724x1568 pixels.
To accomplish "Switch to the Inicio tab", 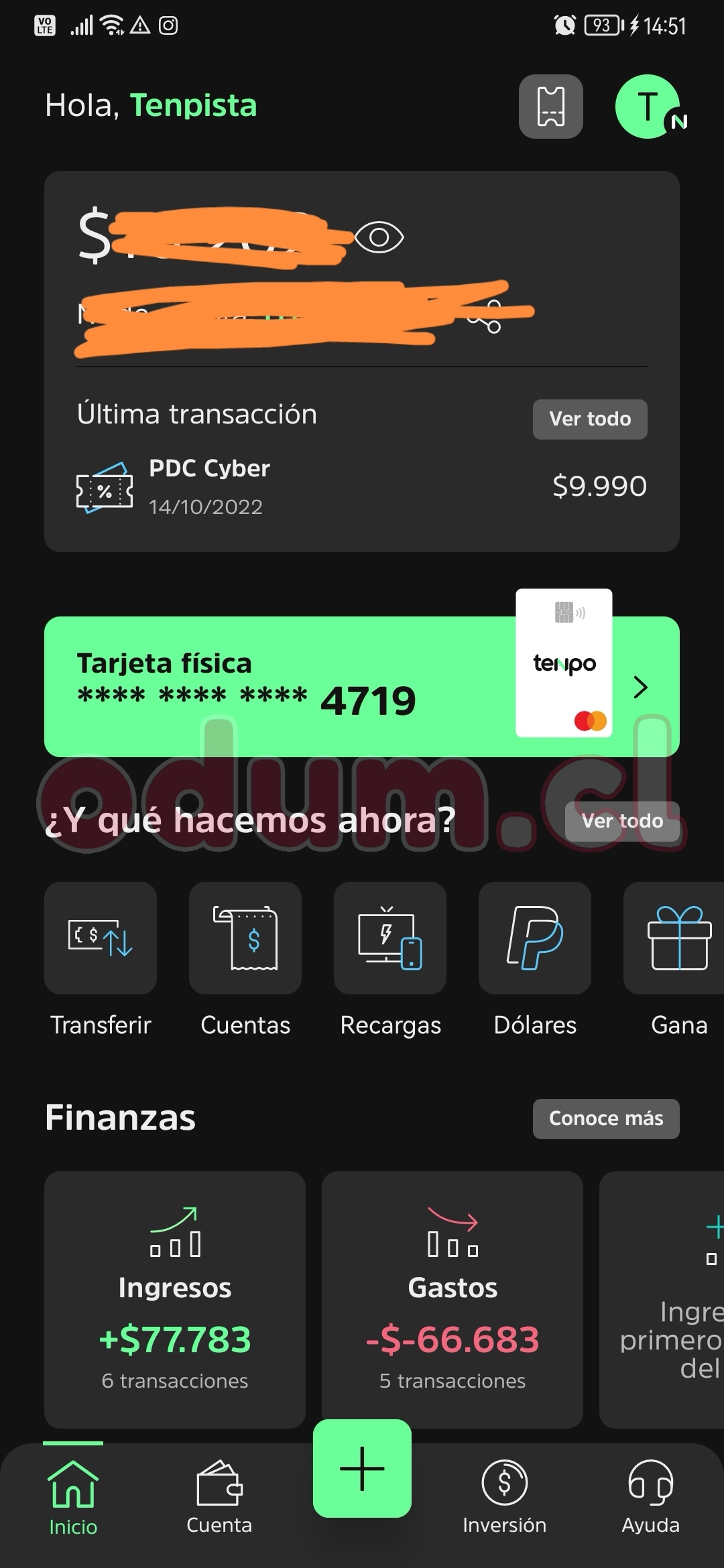I will pos(73,1498).
